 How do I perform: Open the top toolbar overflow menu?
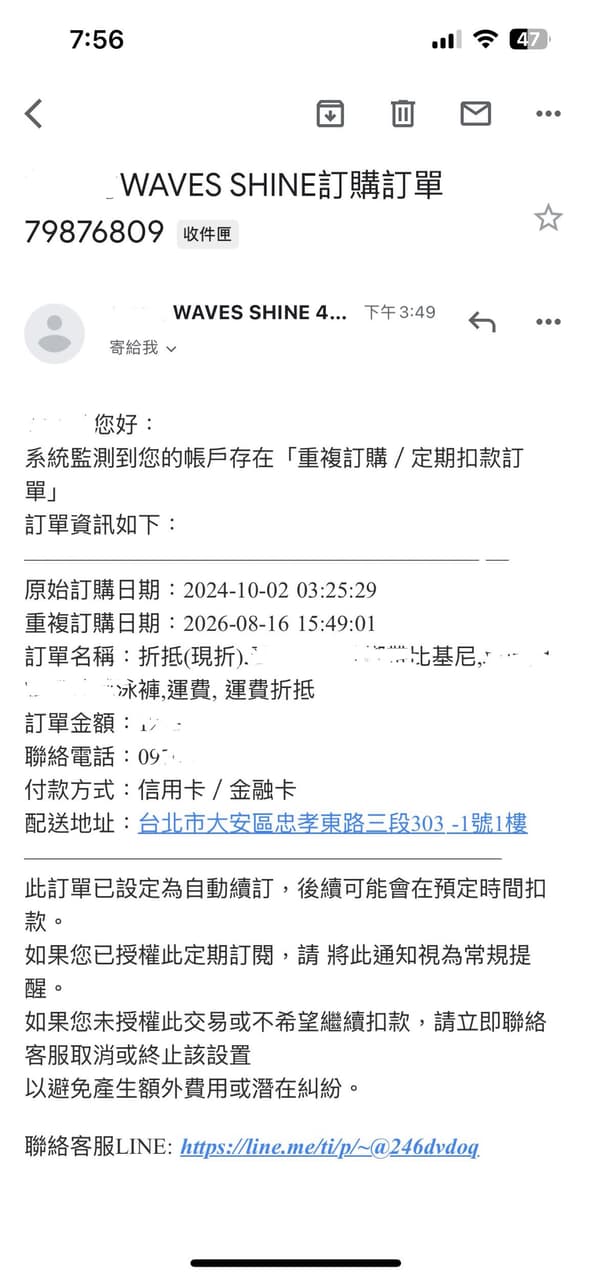coord(548,114)
